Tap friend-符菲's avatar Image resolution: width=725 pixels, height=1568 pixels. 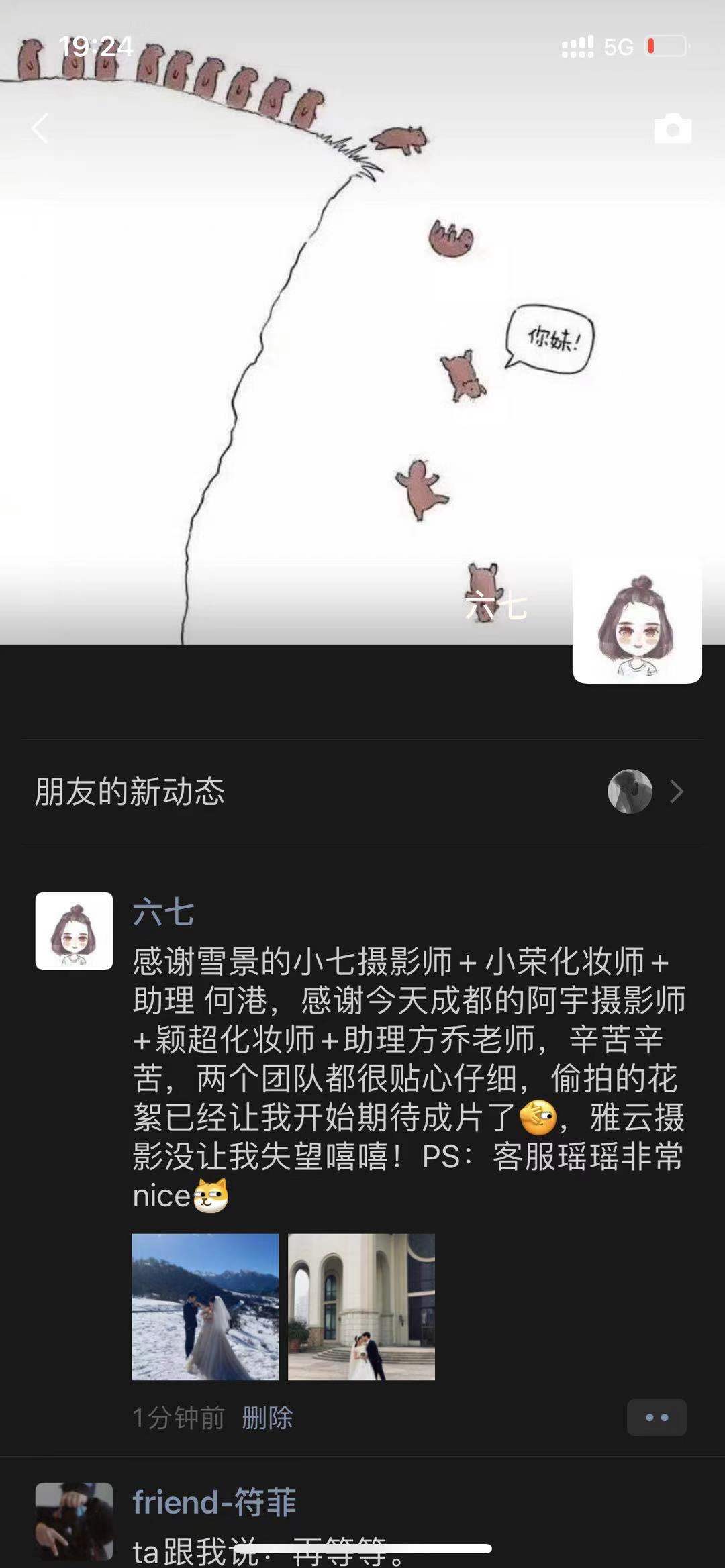click(x=74, y=1521)
